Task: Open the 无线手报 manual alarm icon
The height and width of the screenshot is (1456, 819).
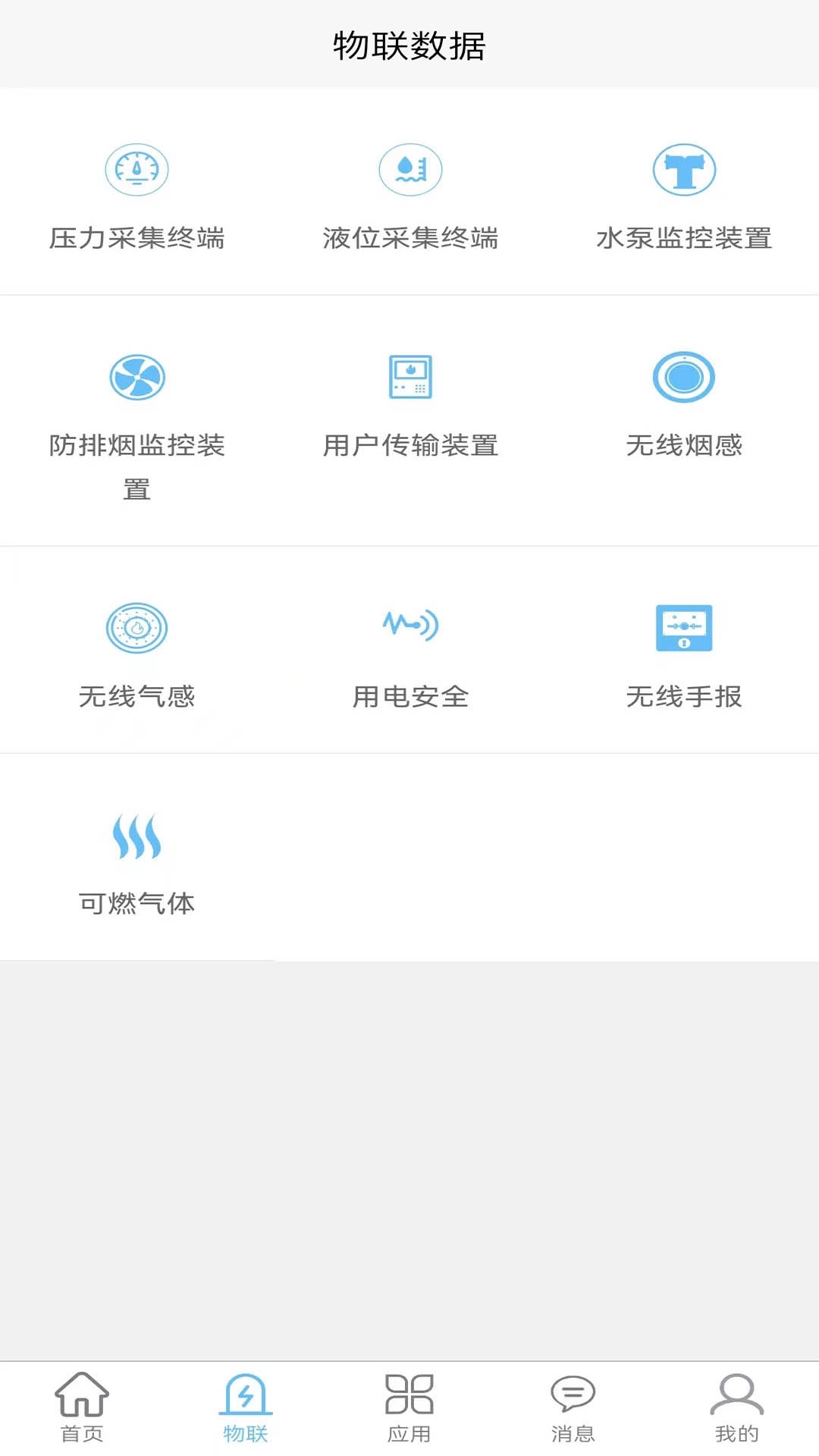Action: click(x=683, y=628)
